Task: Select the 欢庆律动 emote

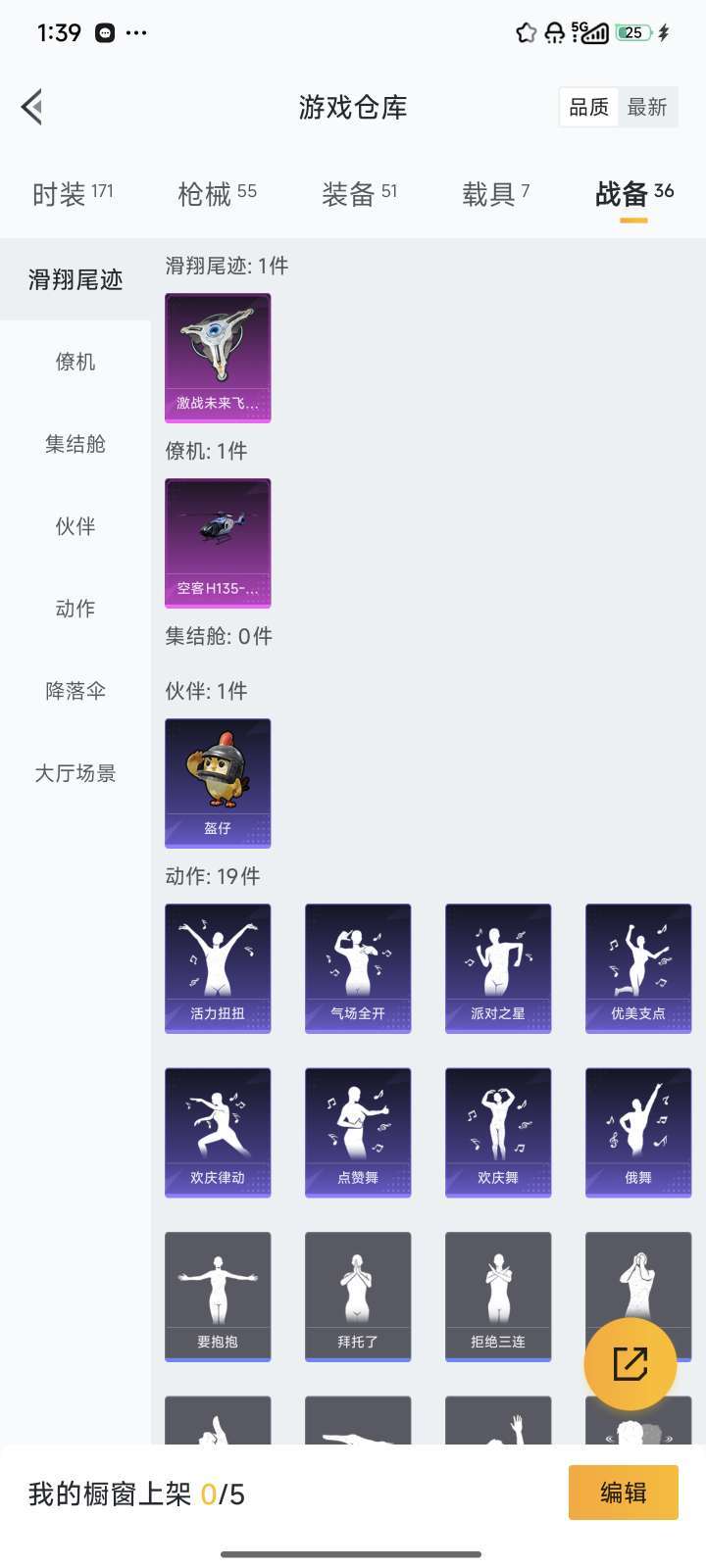Action: coord(217,1132)
